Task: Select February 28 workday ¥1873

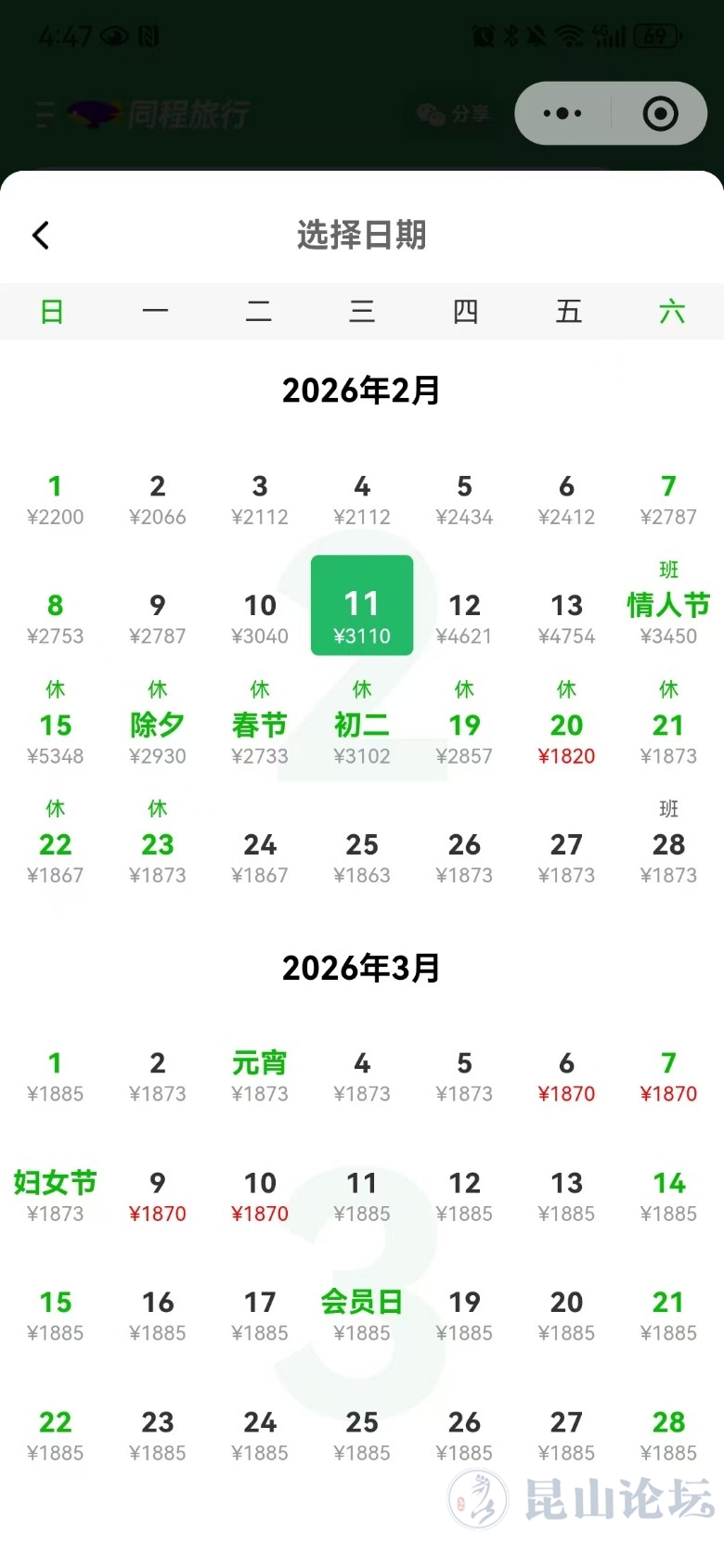Action: click(668, 855)
